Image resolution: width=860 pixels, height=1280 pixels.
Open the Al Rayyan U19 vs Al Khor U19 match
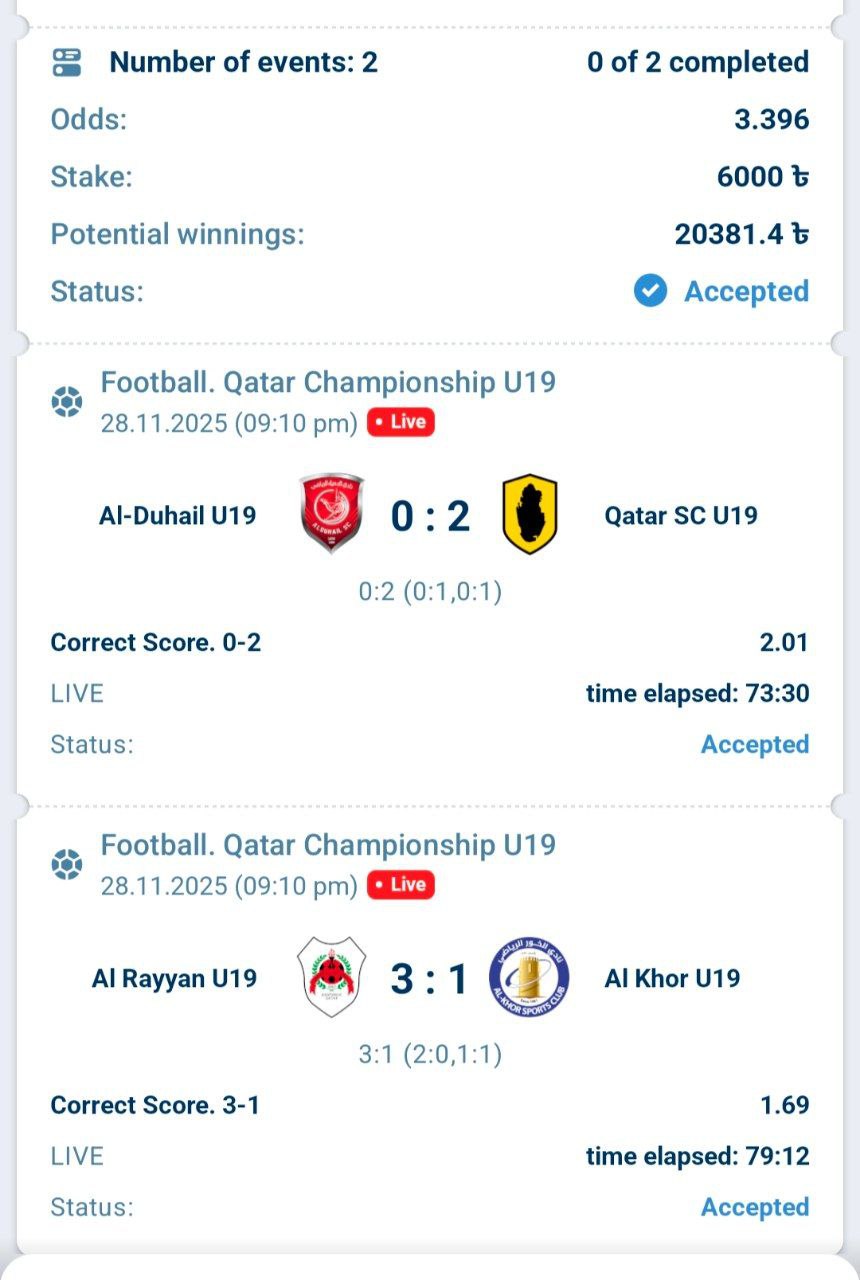tap(429, 979)
